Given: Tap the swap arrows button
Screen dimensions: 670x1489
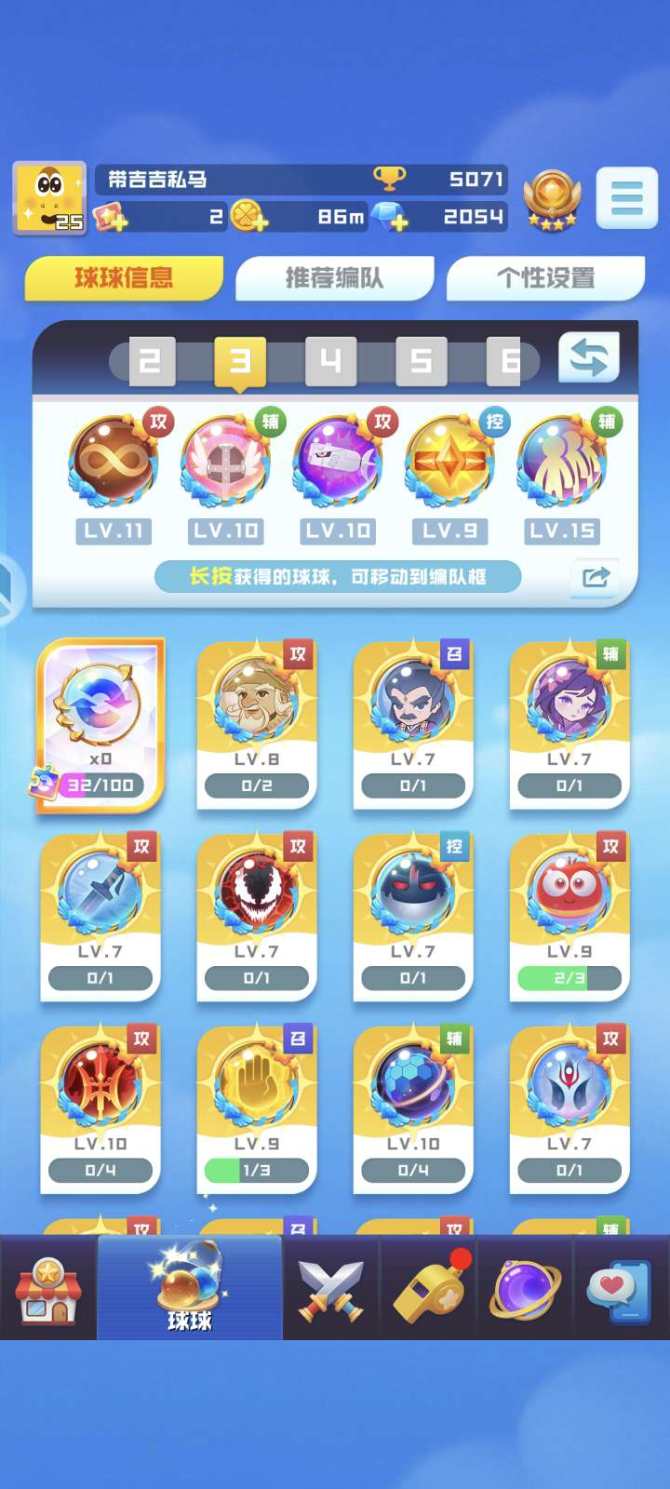Looking at the screenshot, I should 588,358.
